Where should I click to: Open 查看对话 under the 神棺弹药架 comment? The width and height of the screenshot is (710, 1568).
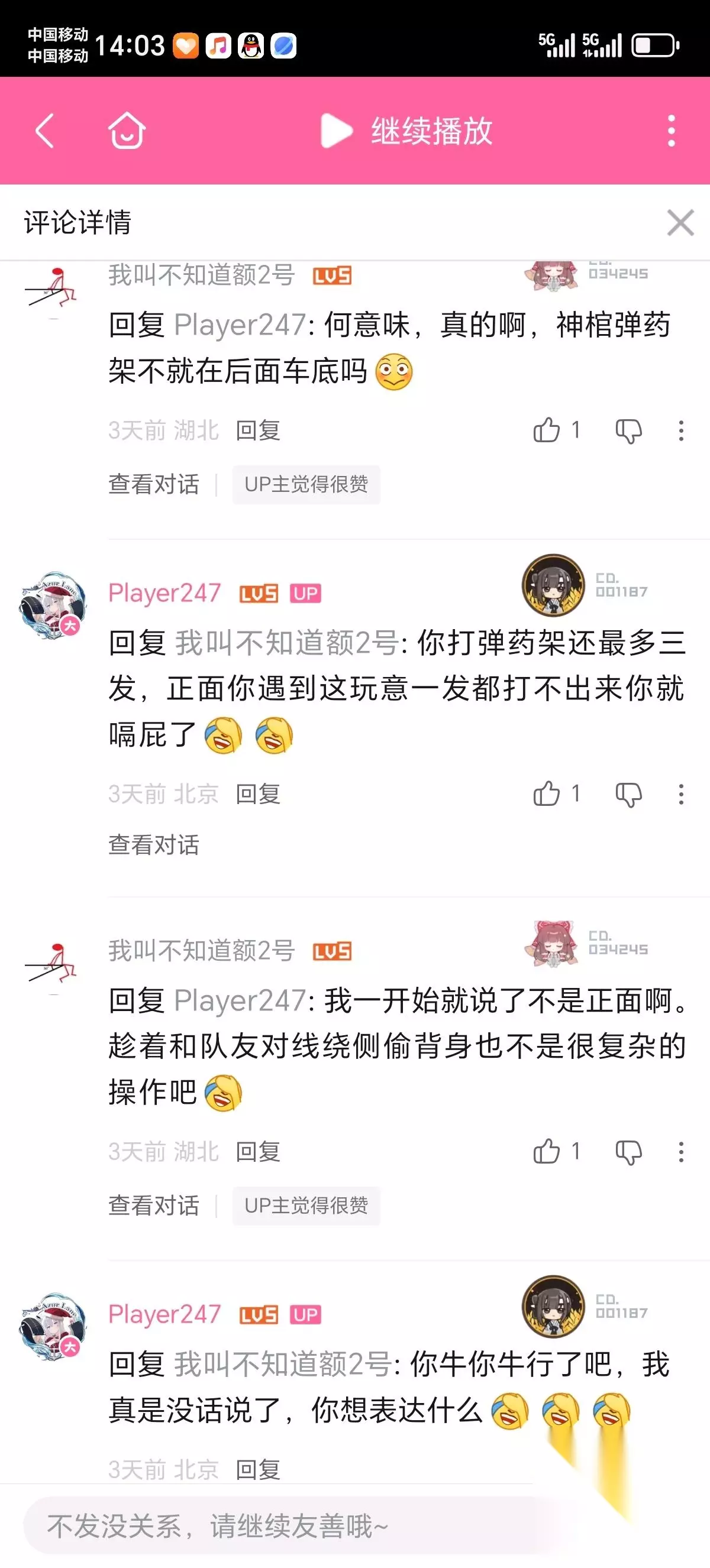click(x=153, y=484)
